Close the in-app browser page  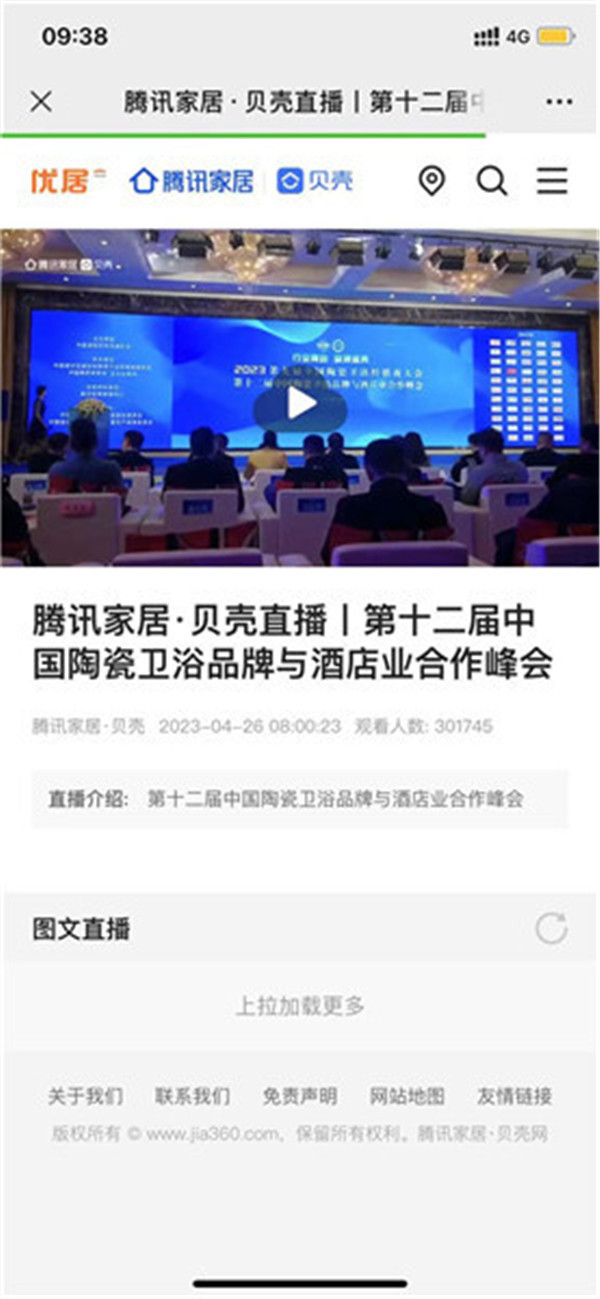point(41,102)
